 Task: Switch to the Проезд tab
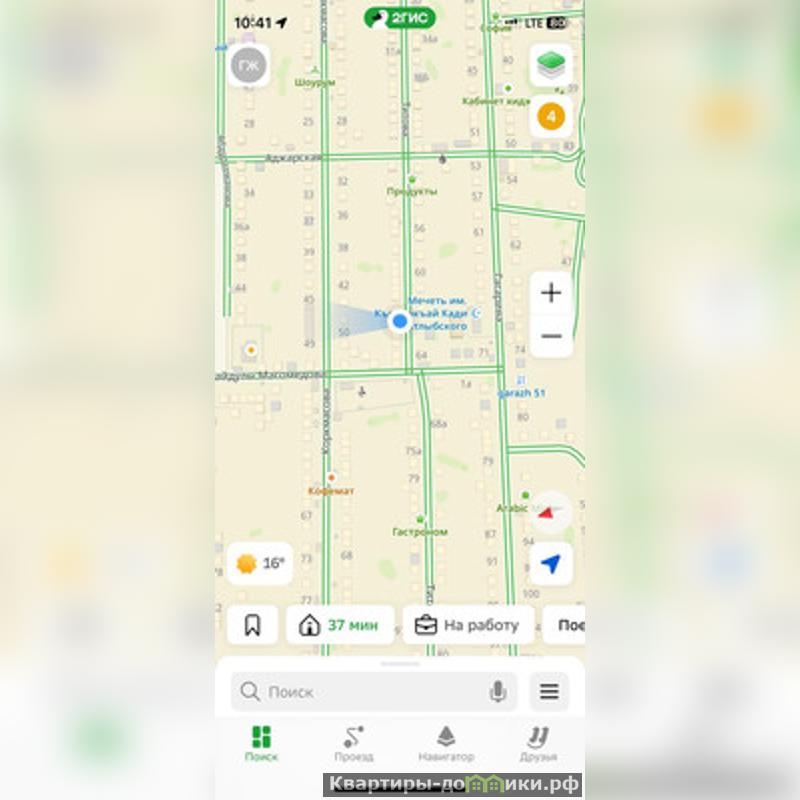click(x=353, y=745)
